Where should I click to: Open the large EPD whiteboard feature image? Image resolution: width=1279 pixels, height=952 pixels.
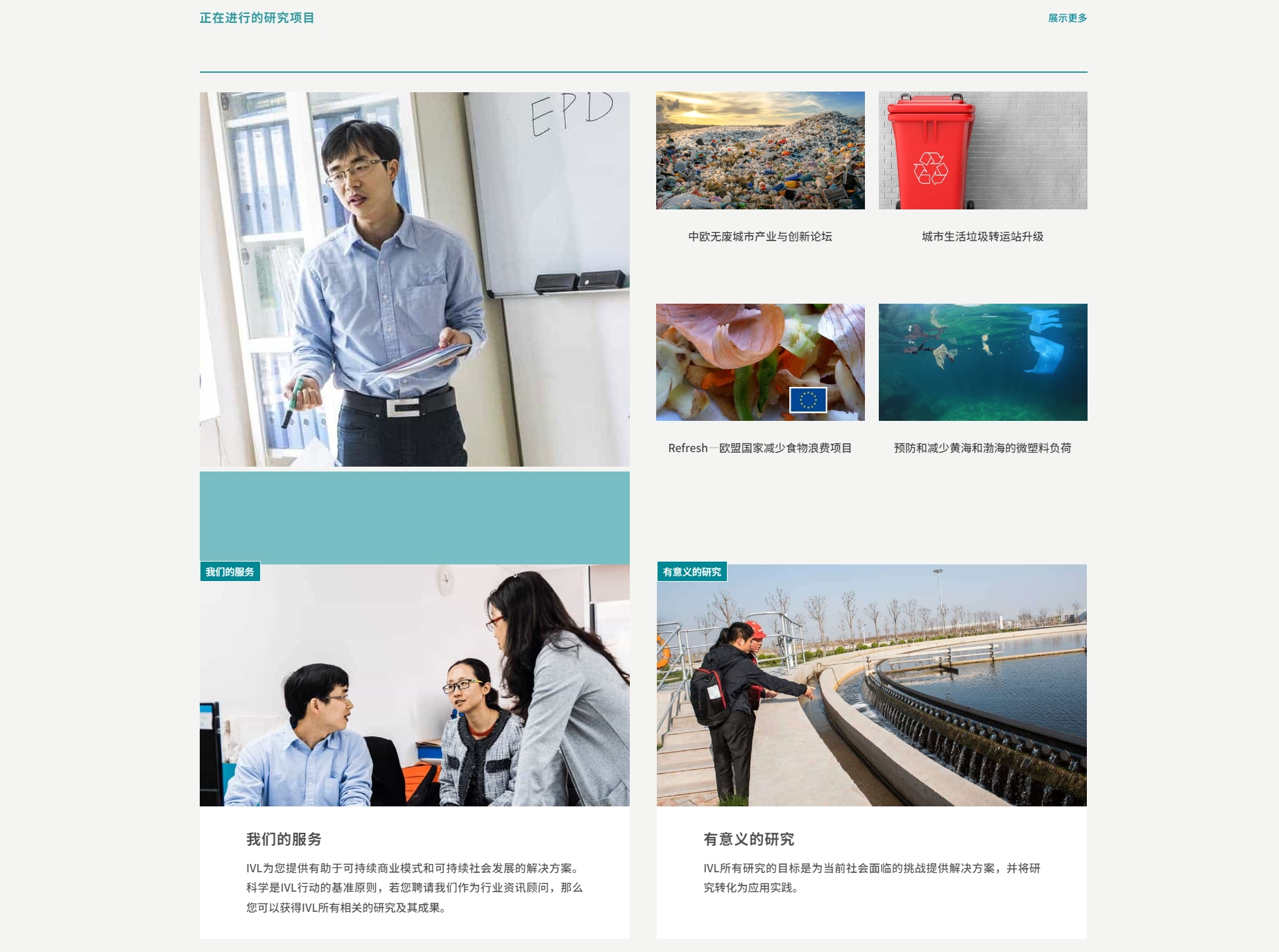coord(414,279)
